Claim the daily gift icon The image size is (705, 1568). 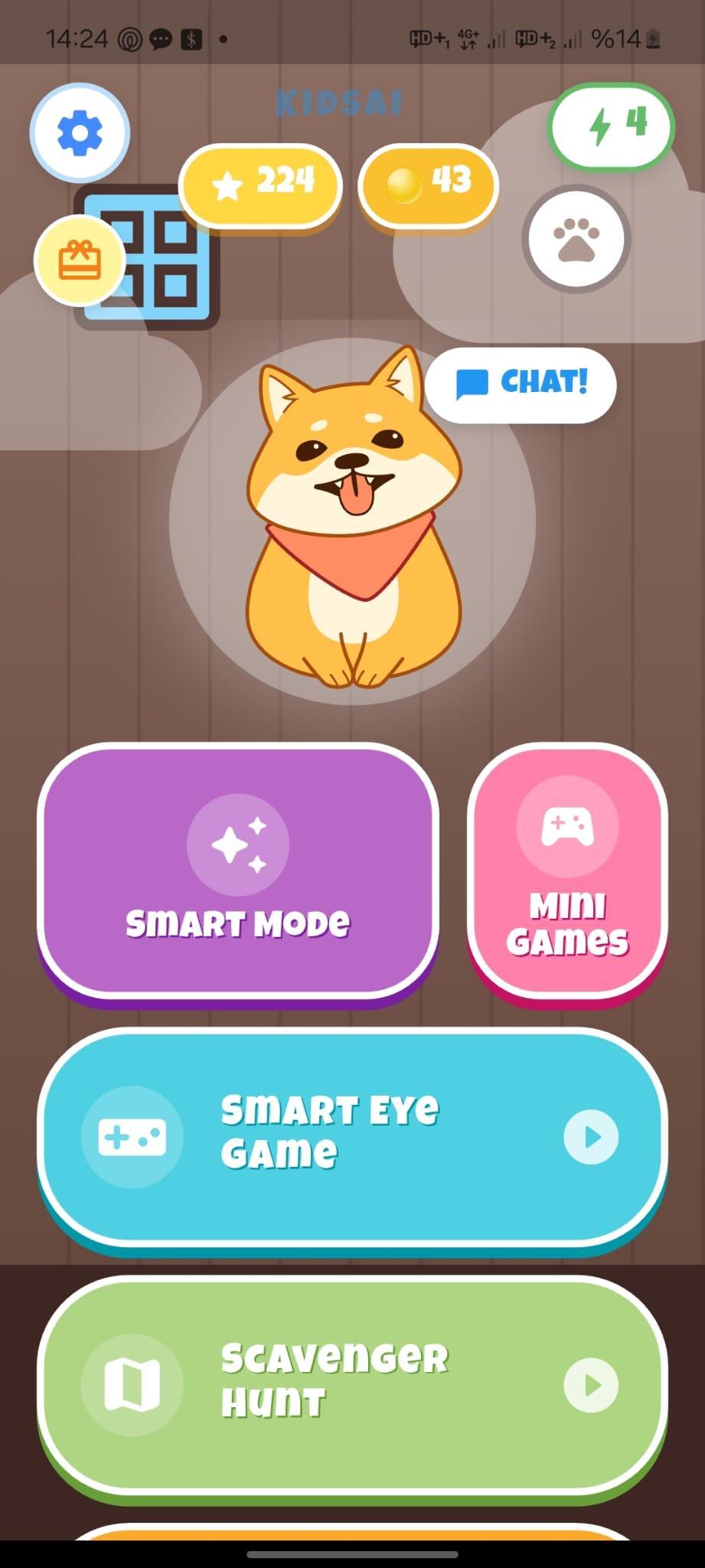click(80, 261)
